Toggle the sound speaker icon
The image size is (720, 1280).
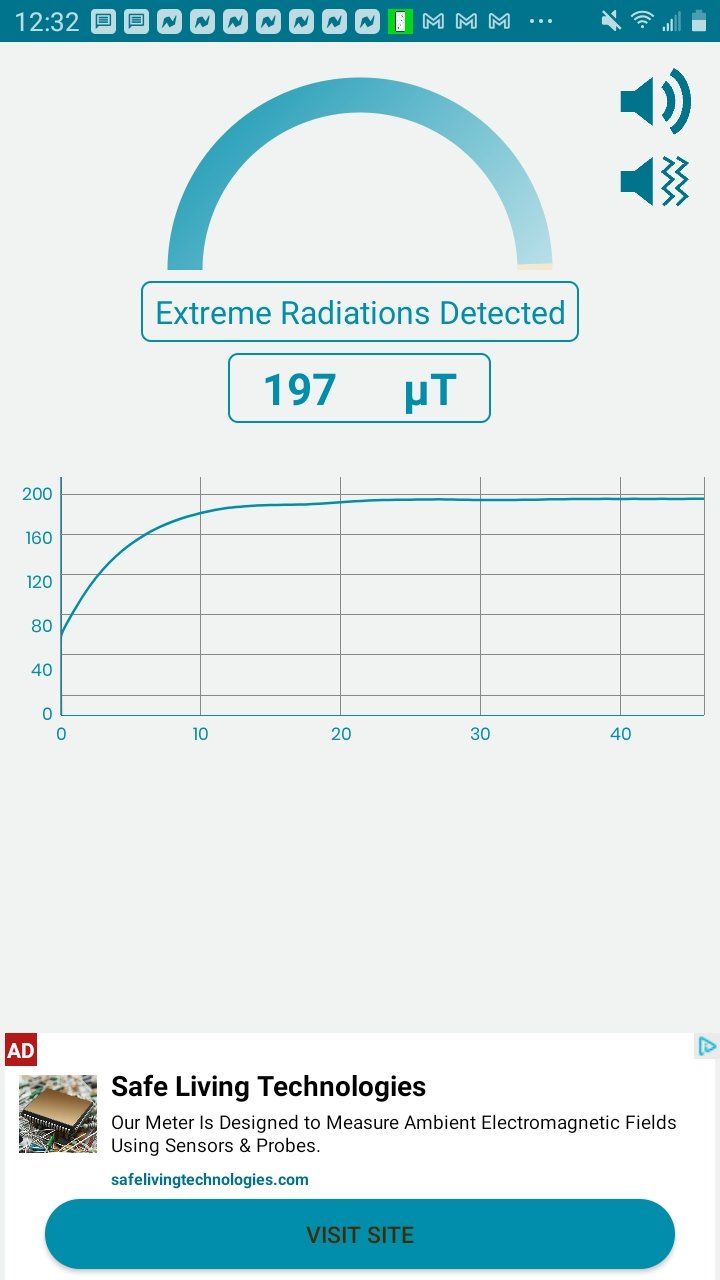[655, 101]
